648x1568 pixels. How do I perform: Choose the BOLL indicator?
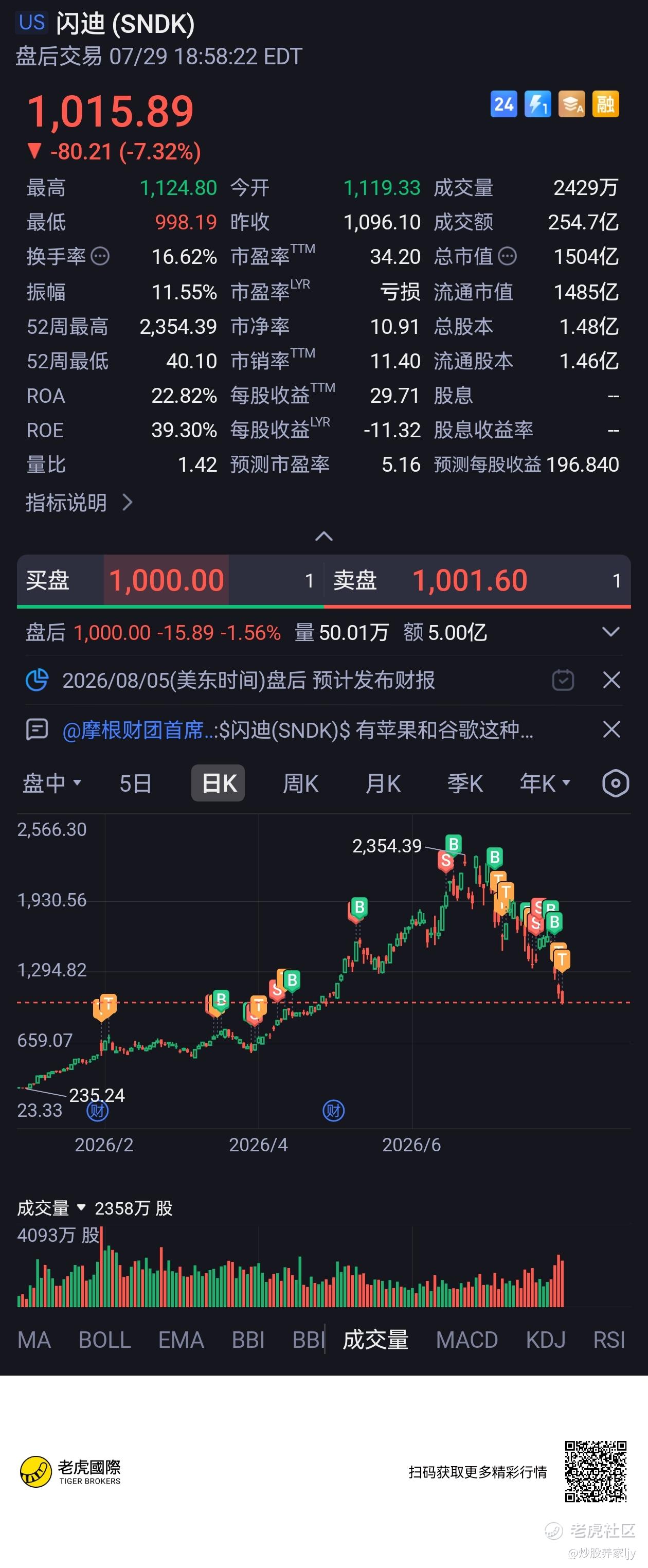104,1340
